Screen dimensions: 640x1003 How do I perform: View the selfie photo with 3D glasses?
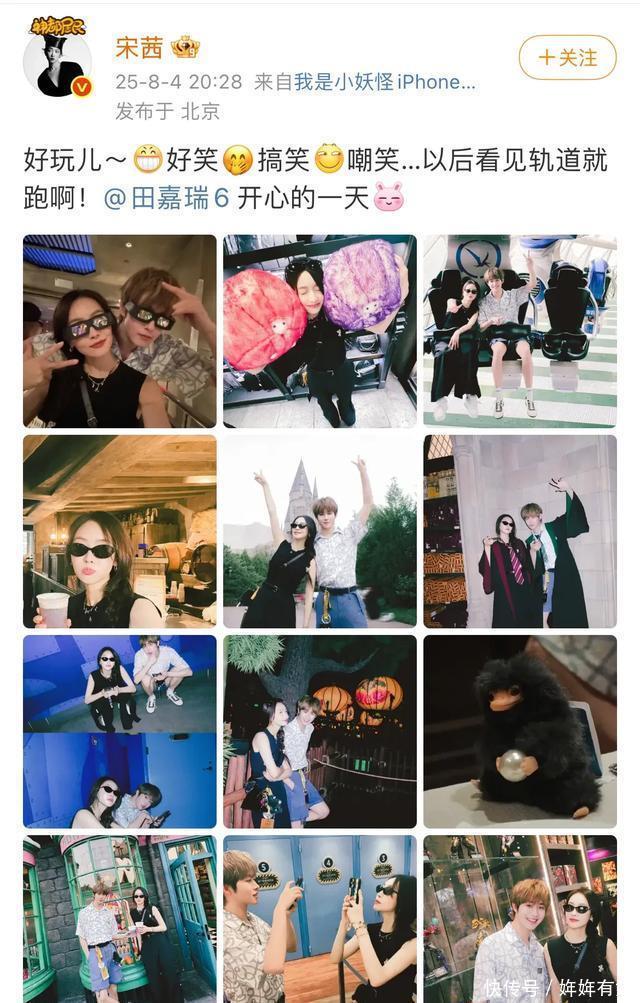pos(120,331)
